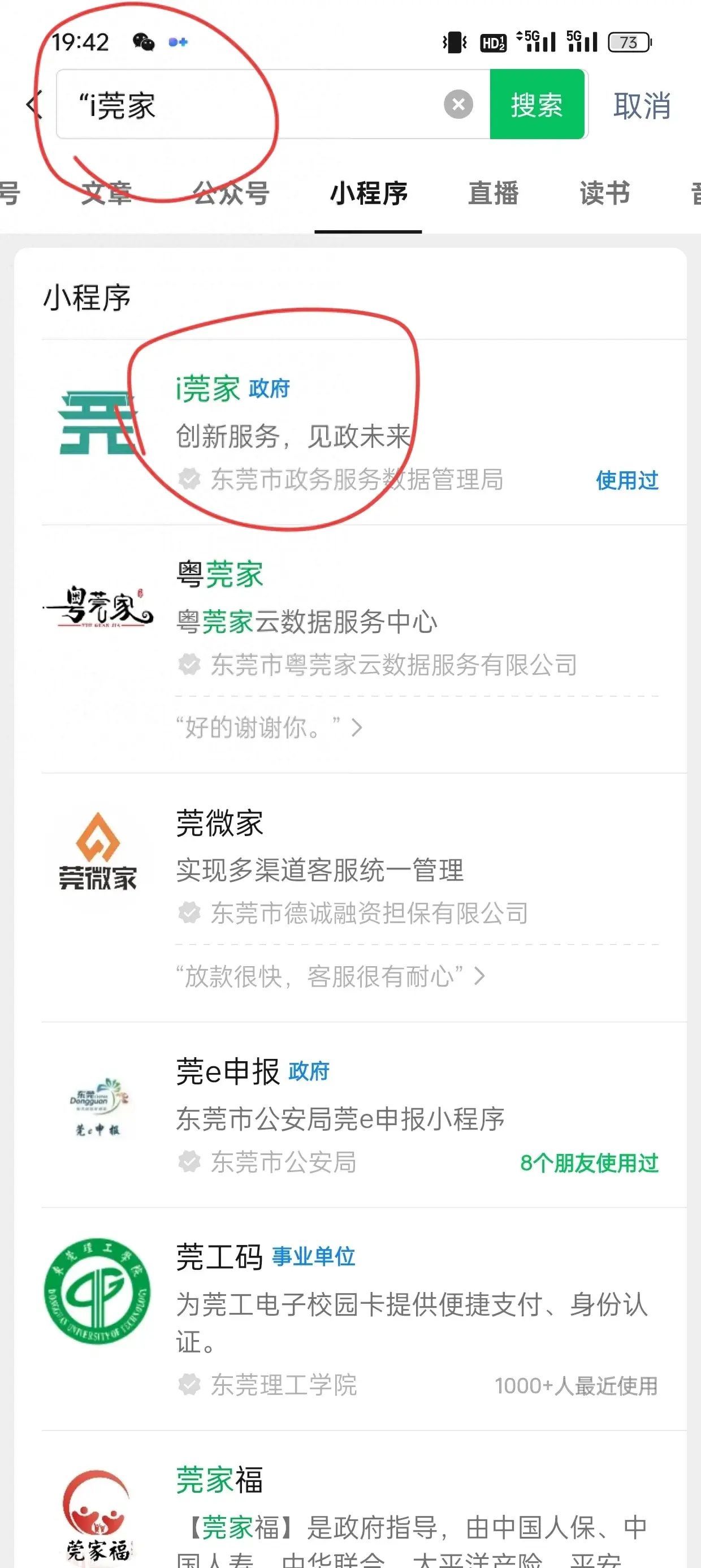View the review “好的谢谢你。”

[x=269, y=727]
